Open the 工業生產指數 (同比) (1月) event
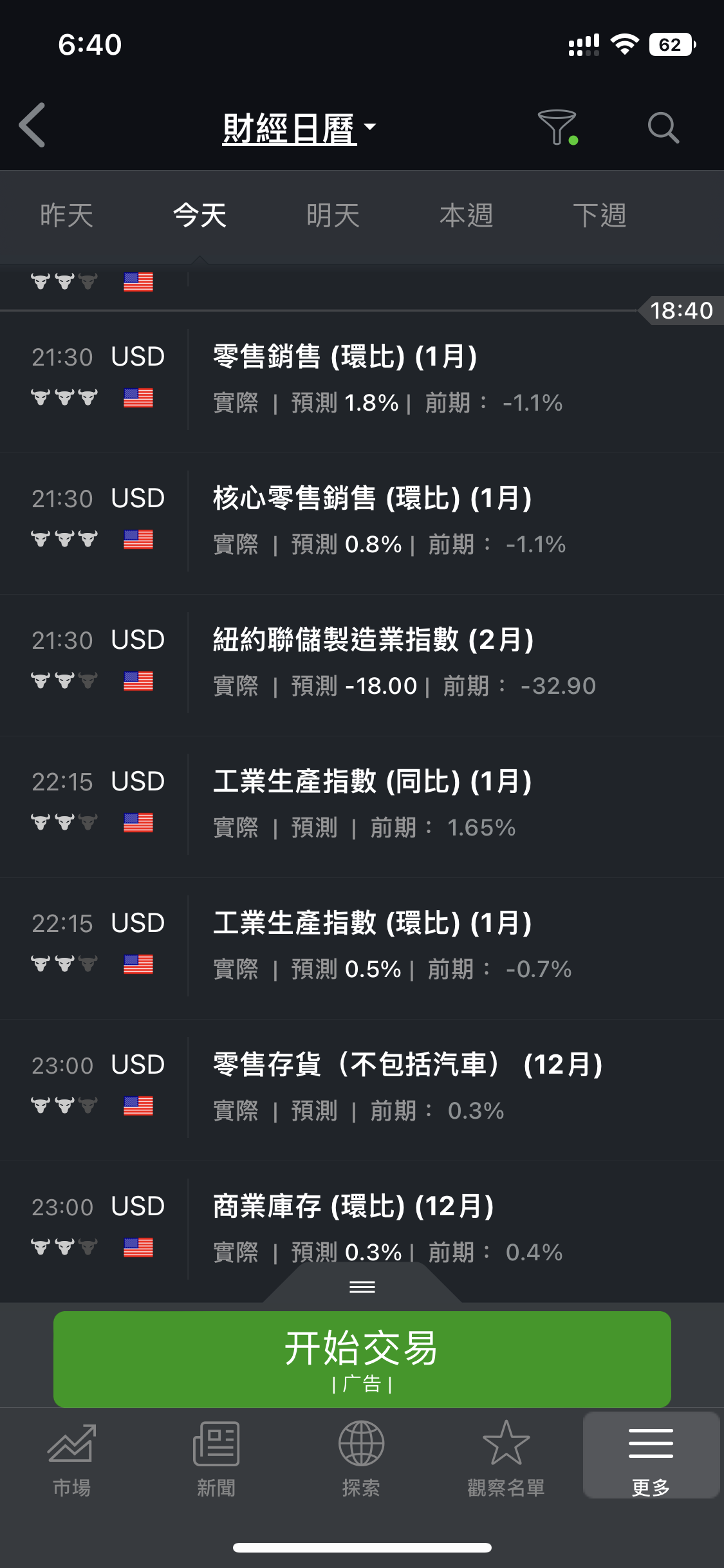Screen dimensions: 724x1568 (x=362, y=807)
